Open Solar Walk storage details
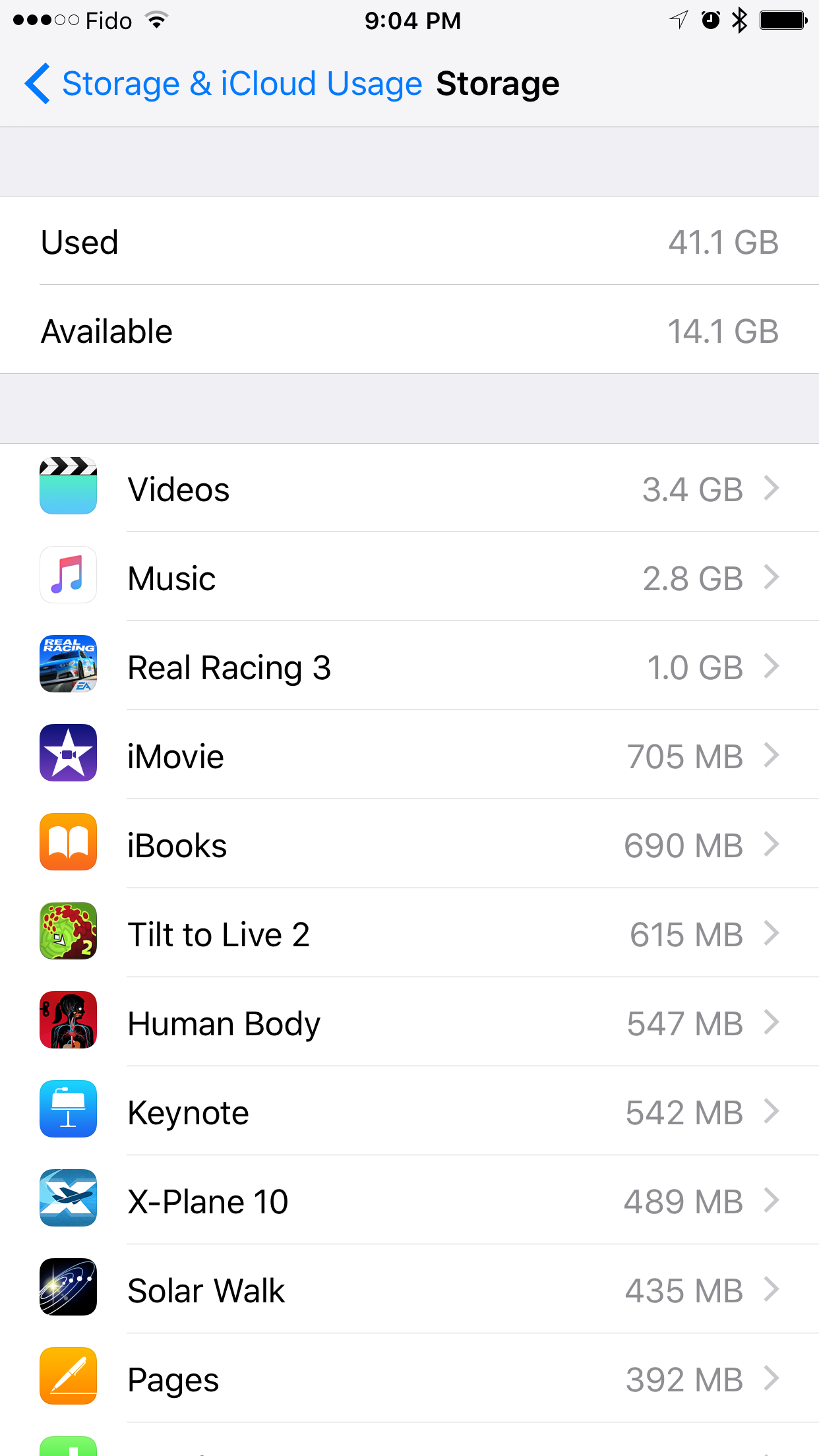 (x=409, y=1289)
